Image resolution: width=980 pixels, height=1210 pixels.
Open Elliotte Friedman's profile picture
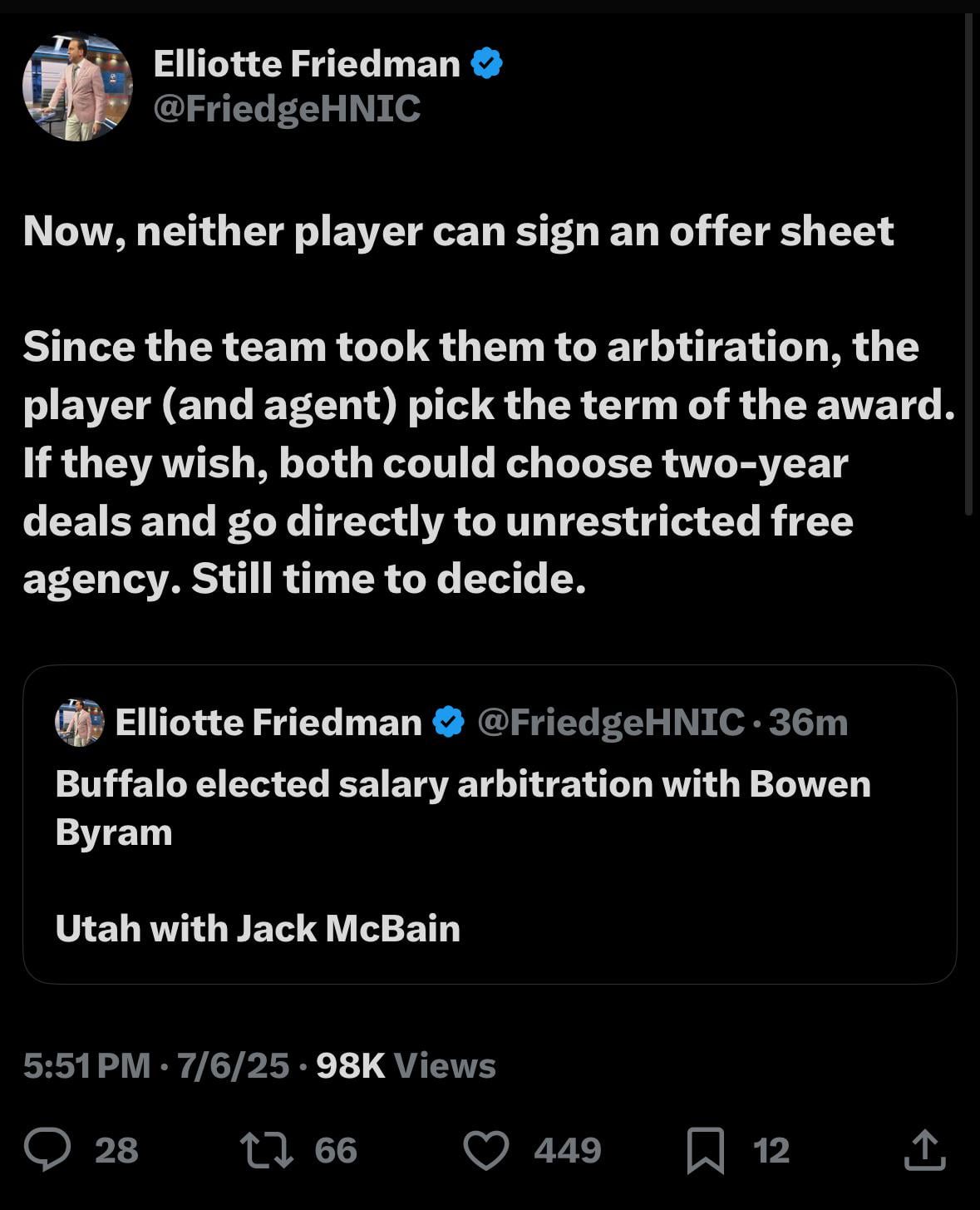coord(76,87)
